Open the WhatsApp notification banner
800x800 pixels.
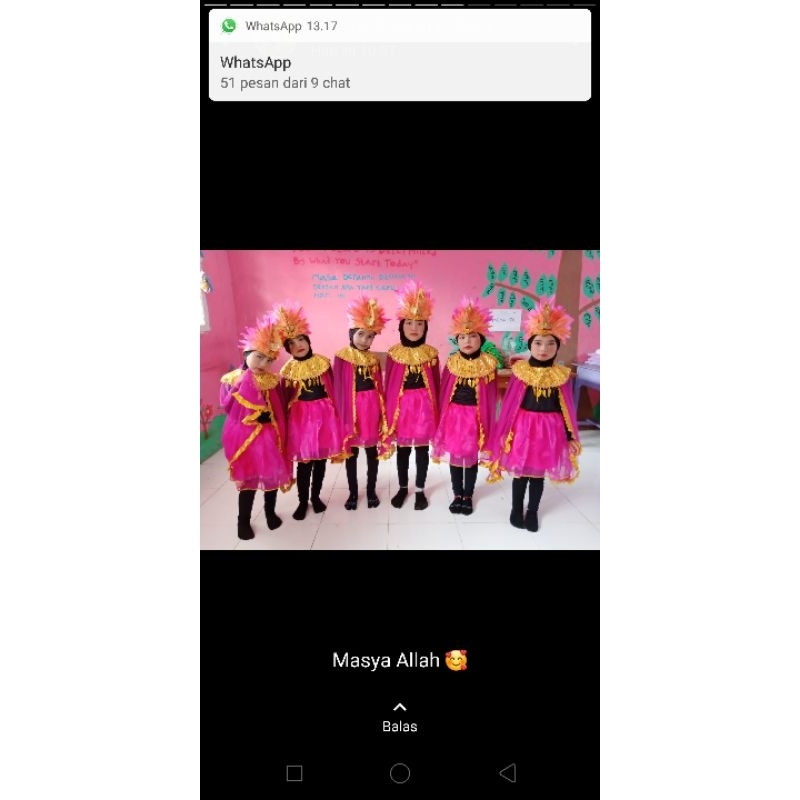pyautogui.click(x=399, y=62)
